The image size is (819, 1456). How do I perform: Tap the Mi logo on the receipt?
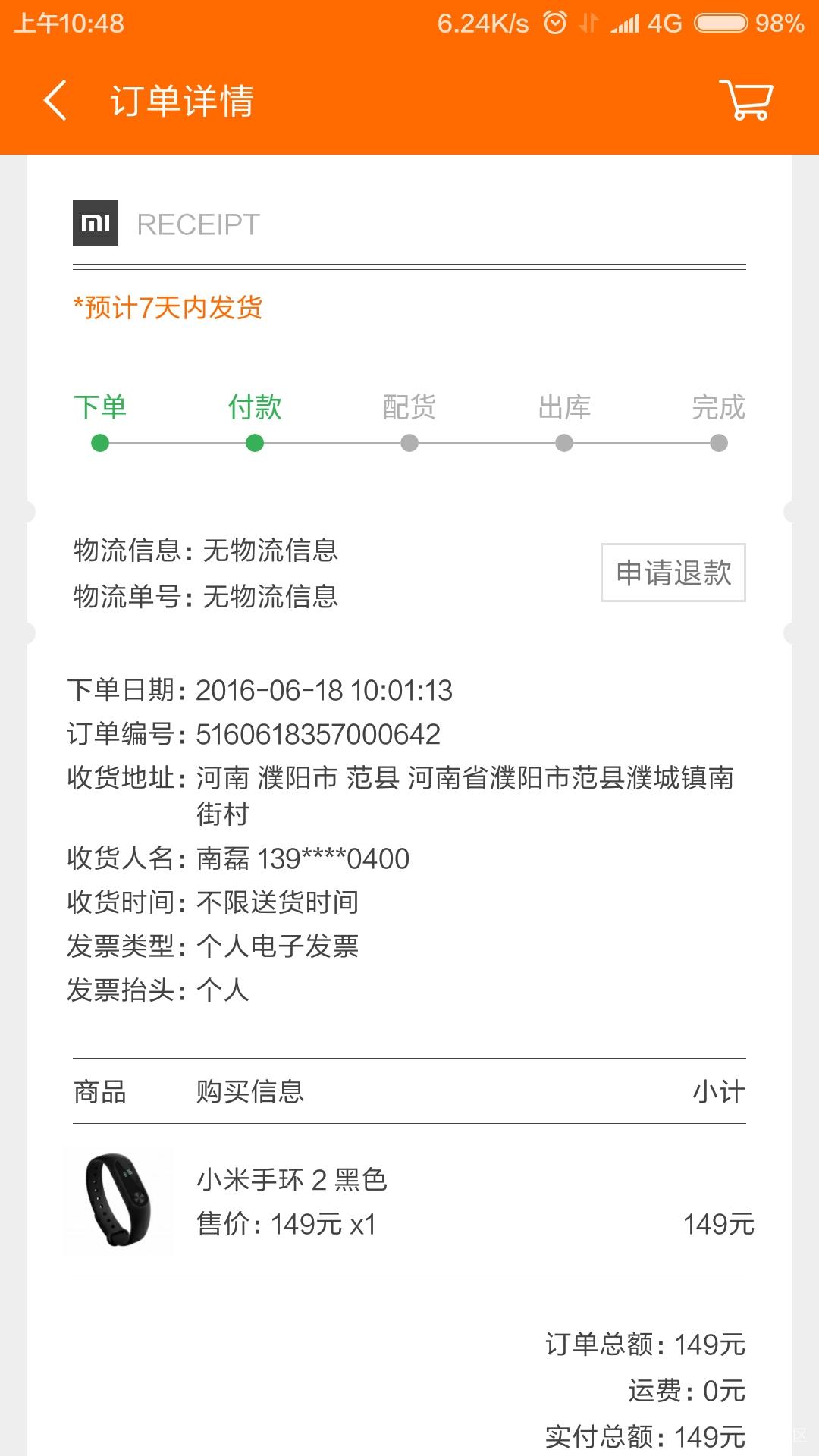click(96, 222)
